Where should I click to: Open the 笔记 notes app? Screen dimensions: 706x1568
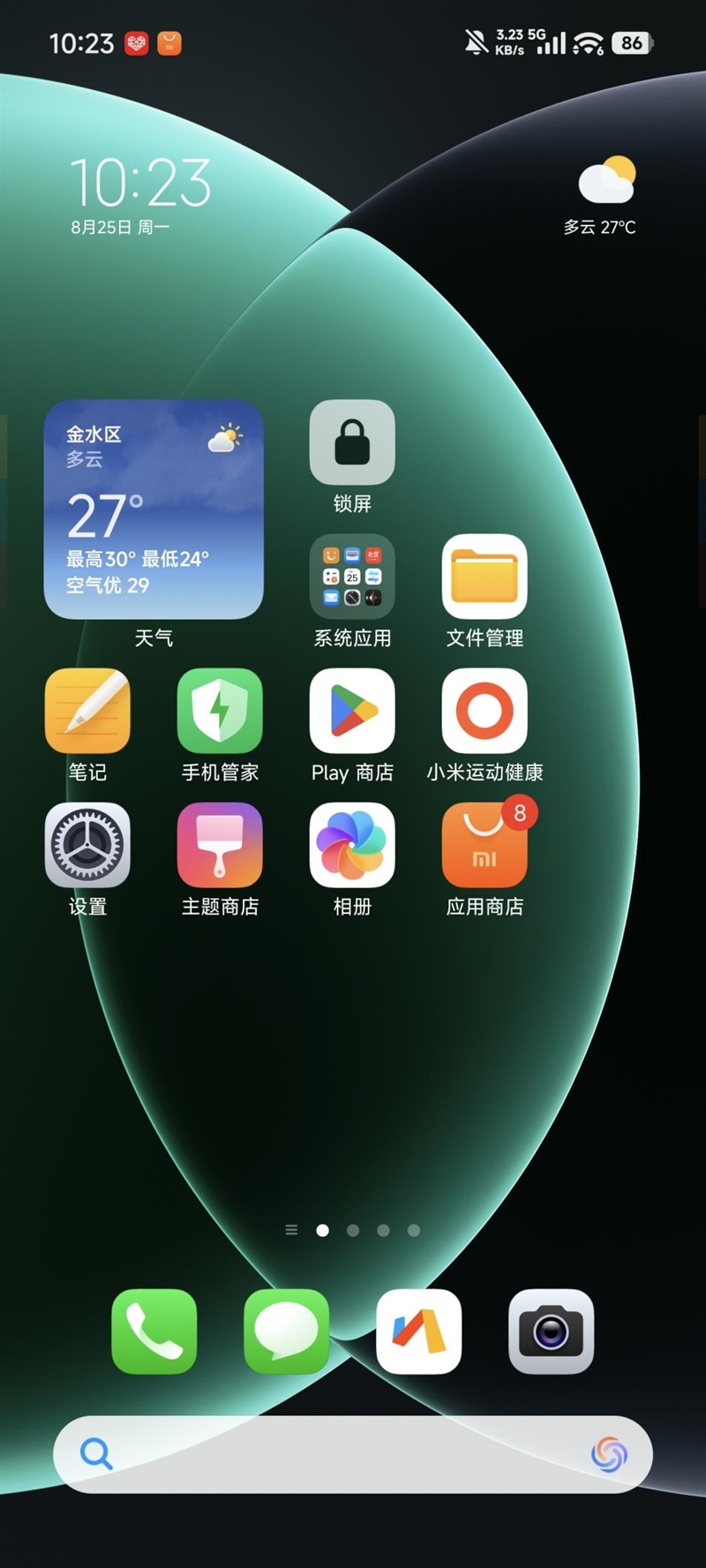pyautogui.click(x=87, y=711)
